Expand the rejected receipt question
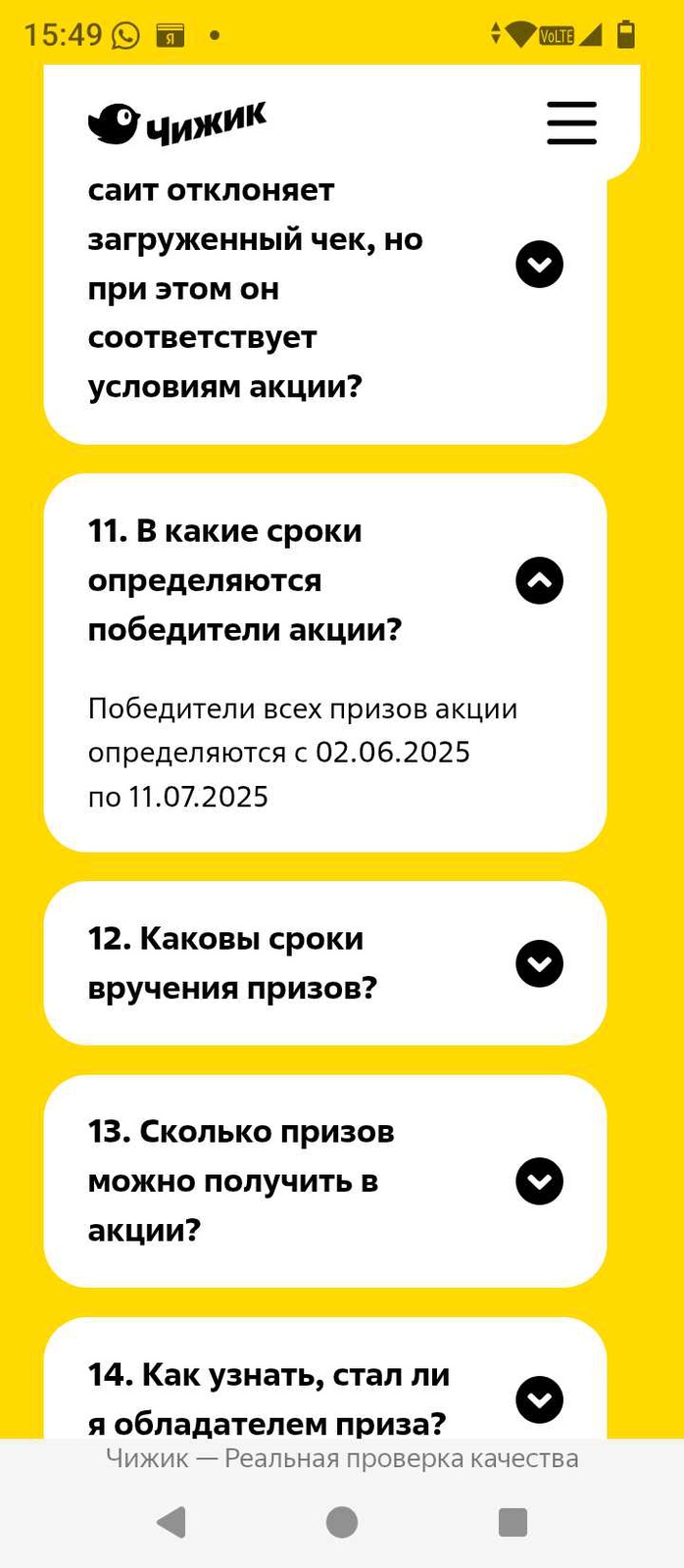The height and width of the screenshot is (1568, 684). 539,265
